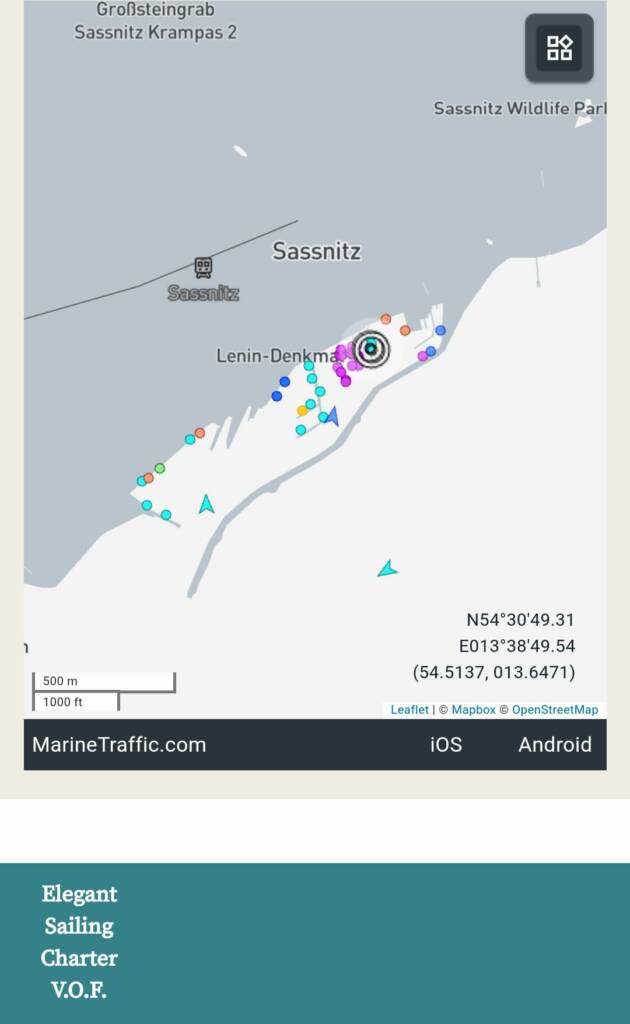Open the Android app link
Viewport: 630px width, 1024px height.
[x=555, y=744]
